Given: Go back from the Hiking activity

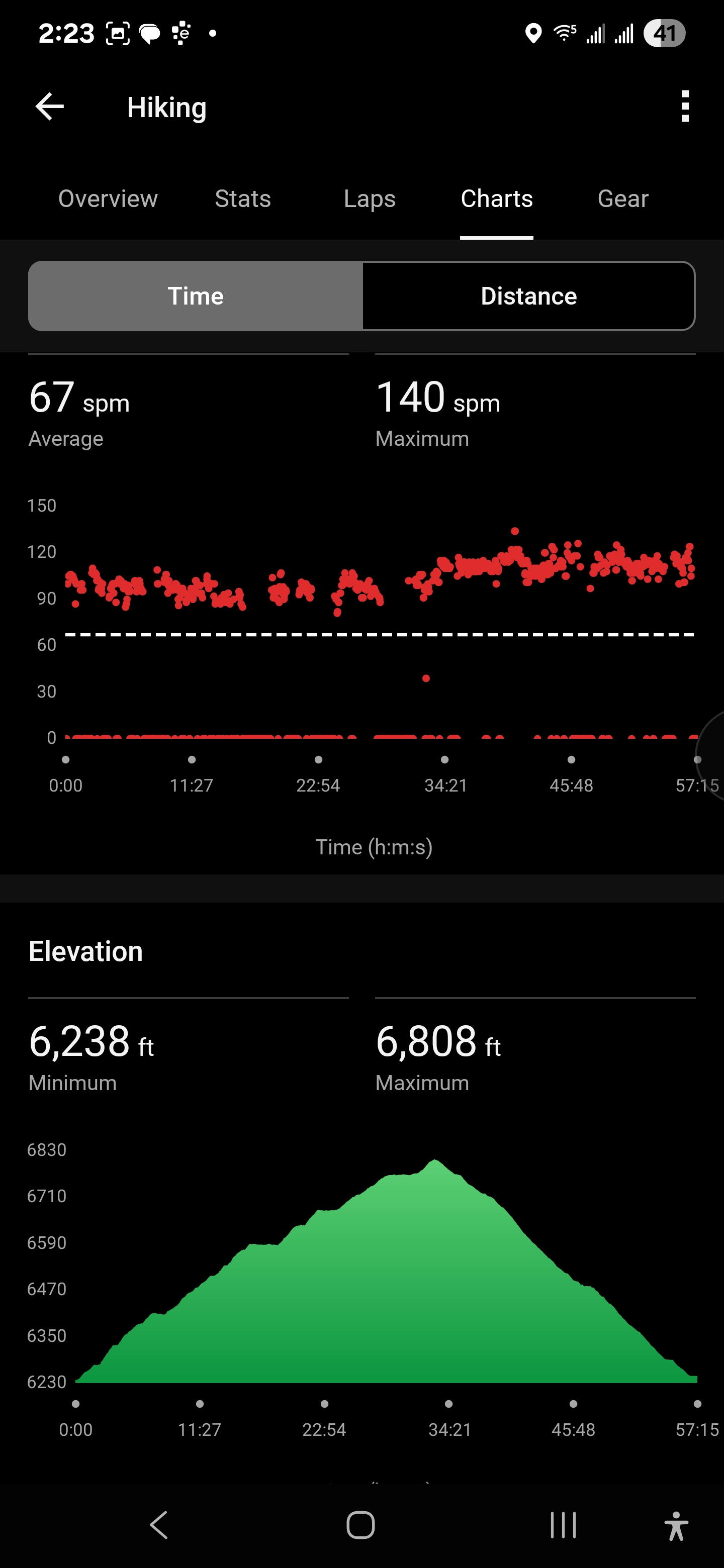Looking at the screenshot, I should pos(50,107).
